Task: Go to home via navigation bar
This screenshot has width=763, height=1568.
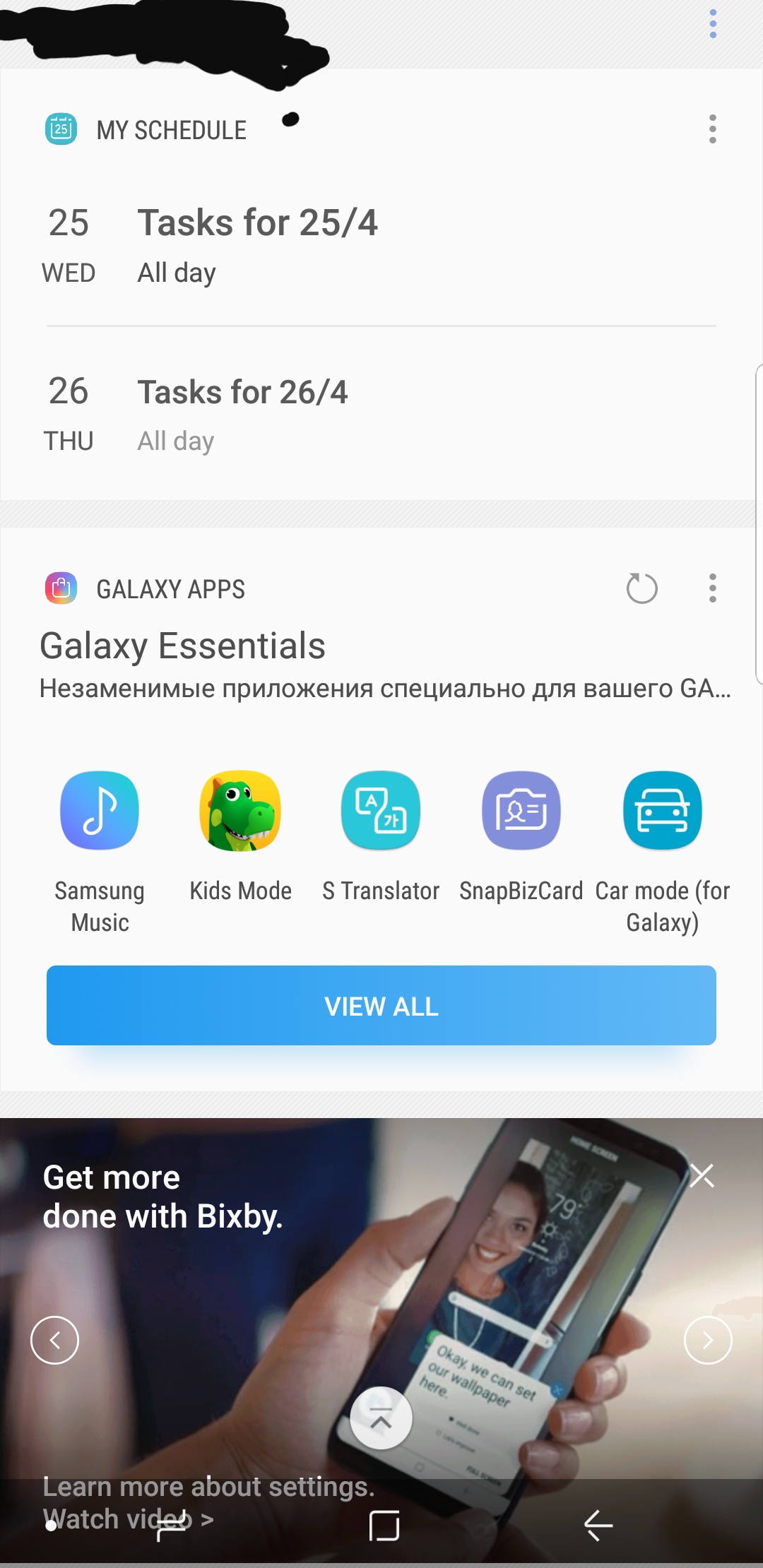Action: point(384,1526)
